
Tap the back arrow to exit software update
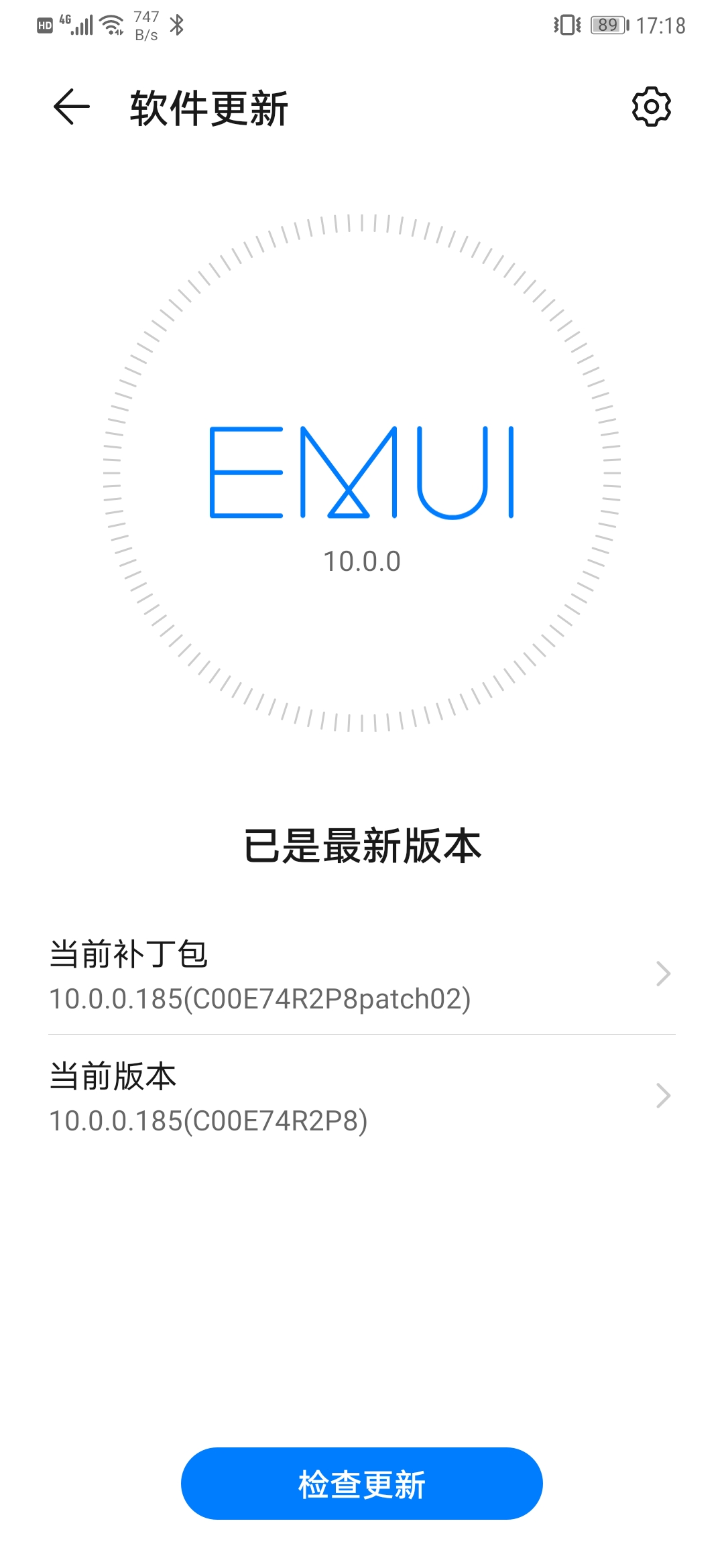[71, 107]
